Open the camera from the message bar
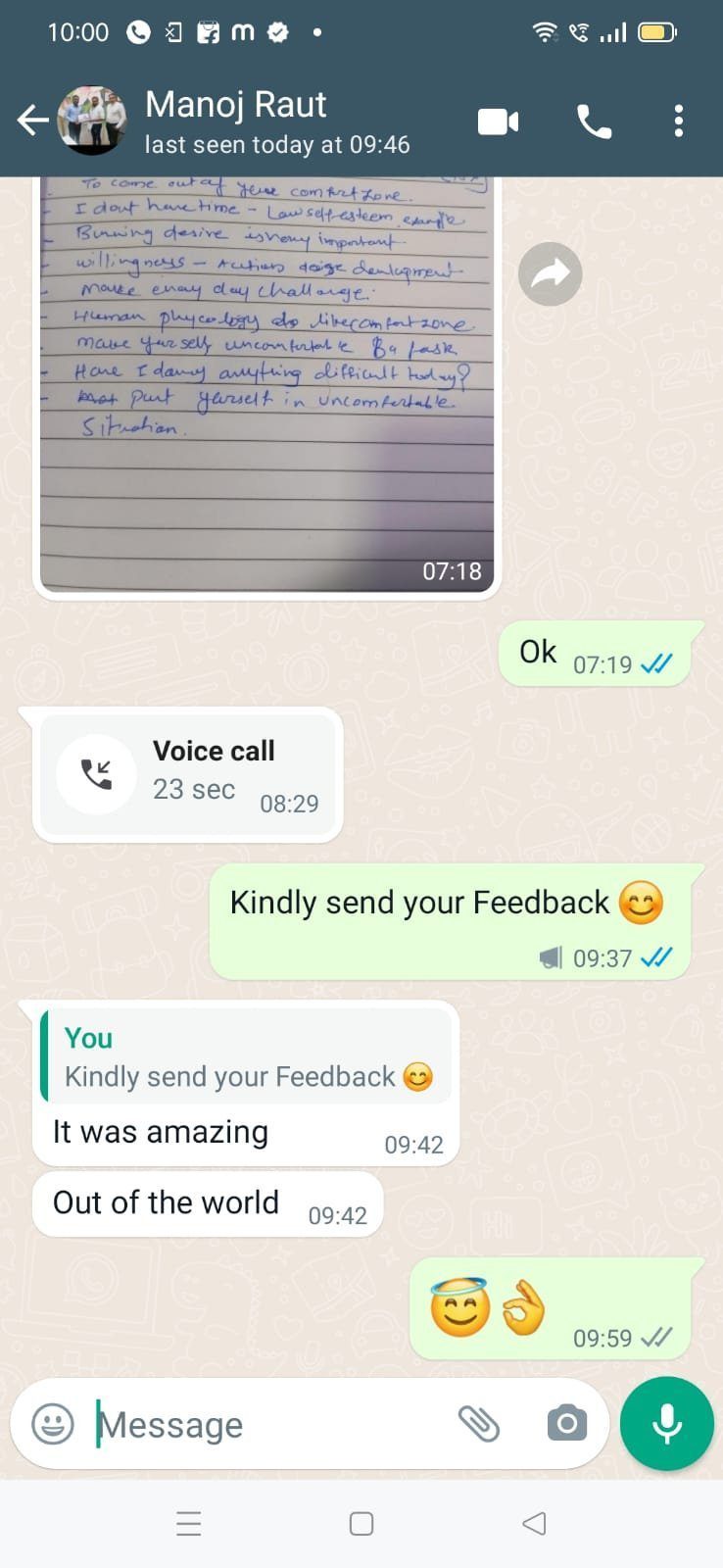This screenshot has width=723, height=1568. 566,1423
